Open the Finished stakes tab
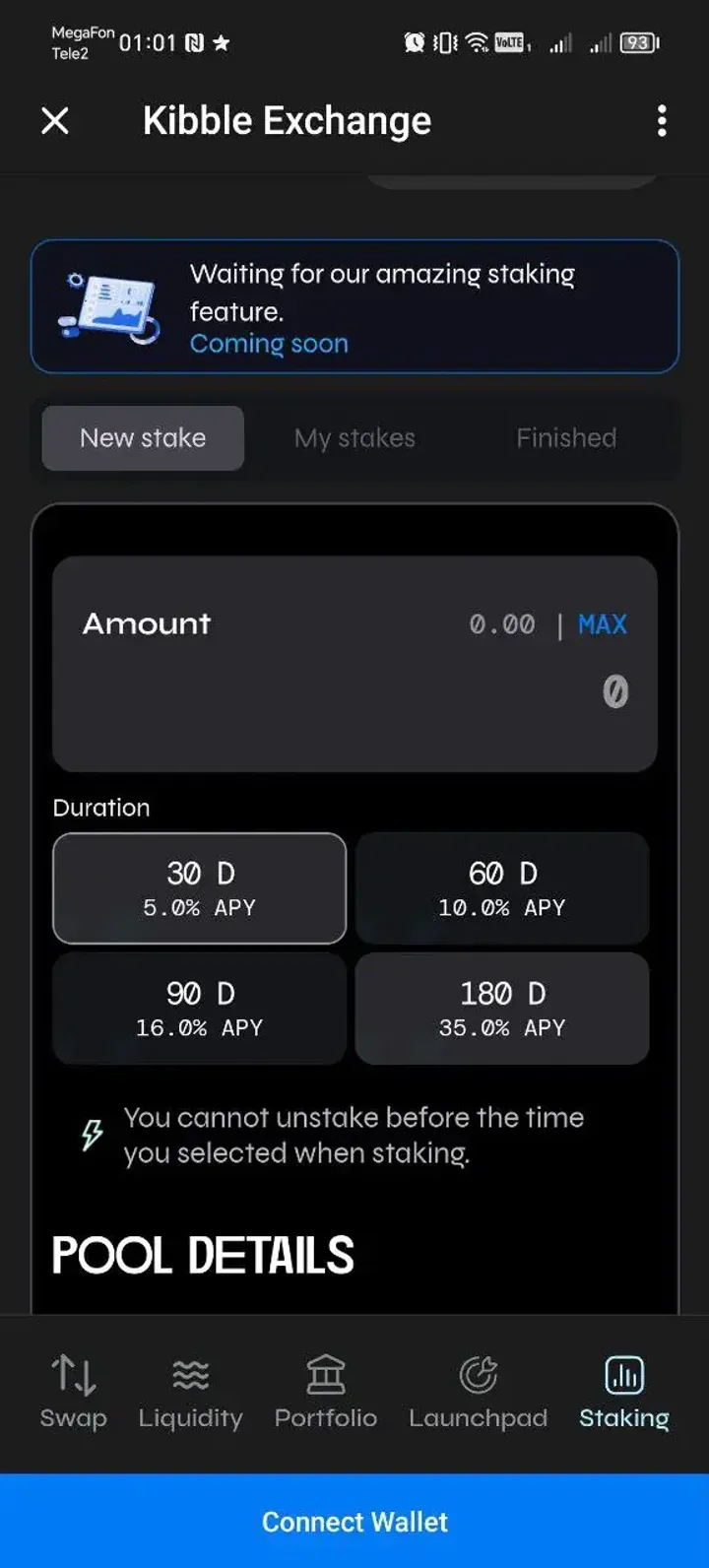Viewport: 709px width, 1568px height. point(566,437)
